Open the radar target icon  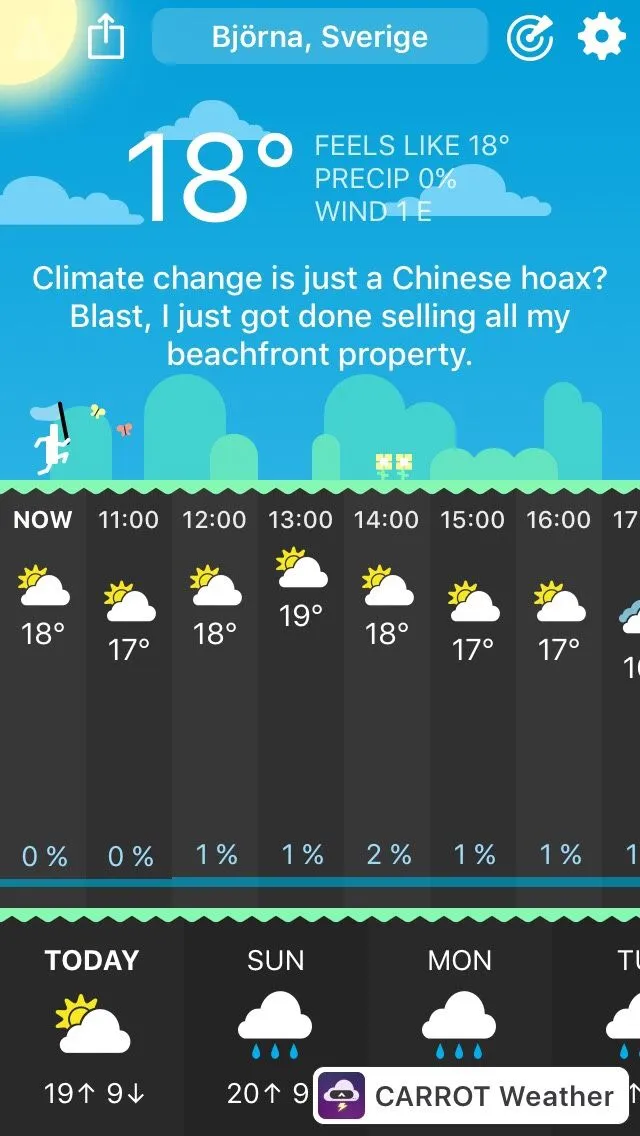[x=530, y=38]
